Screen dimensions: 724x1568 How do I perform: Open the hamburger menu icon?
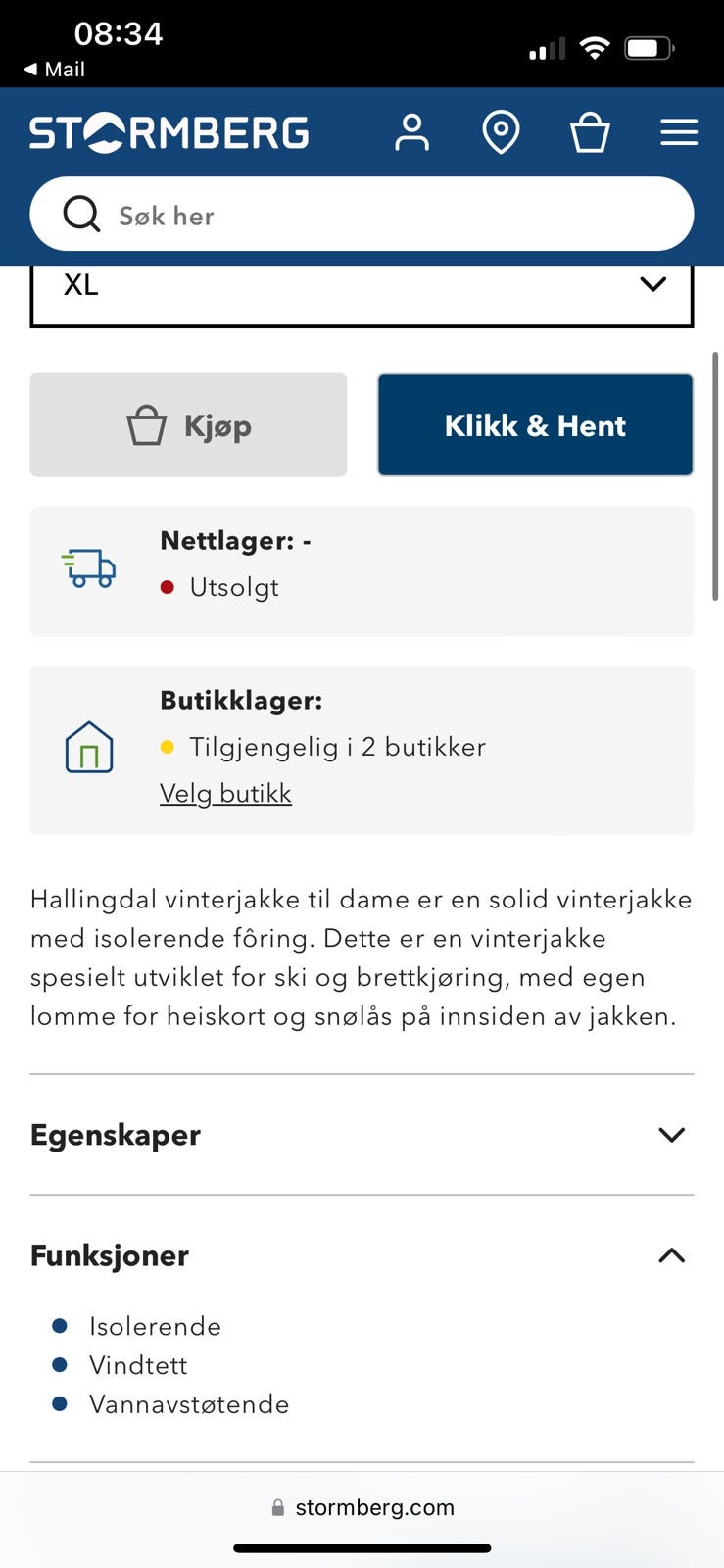point(678,132)
